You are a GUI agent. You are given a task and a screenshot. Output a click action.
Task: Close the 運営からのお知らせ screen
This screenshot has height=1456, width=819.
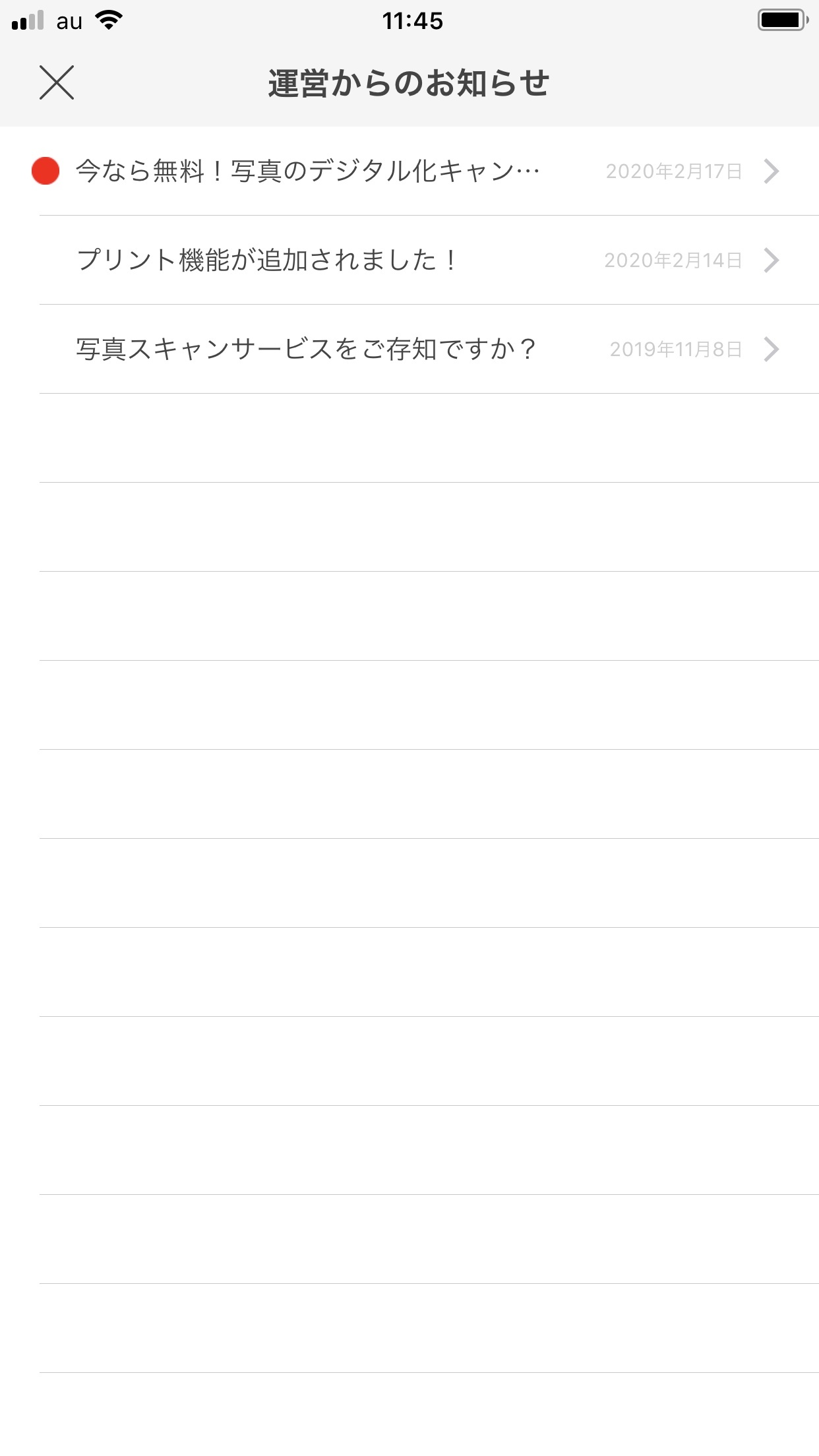pyautogui.click(x=57, y=82)
